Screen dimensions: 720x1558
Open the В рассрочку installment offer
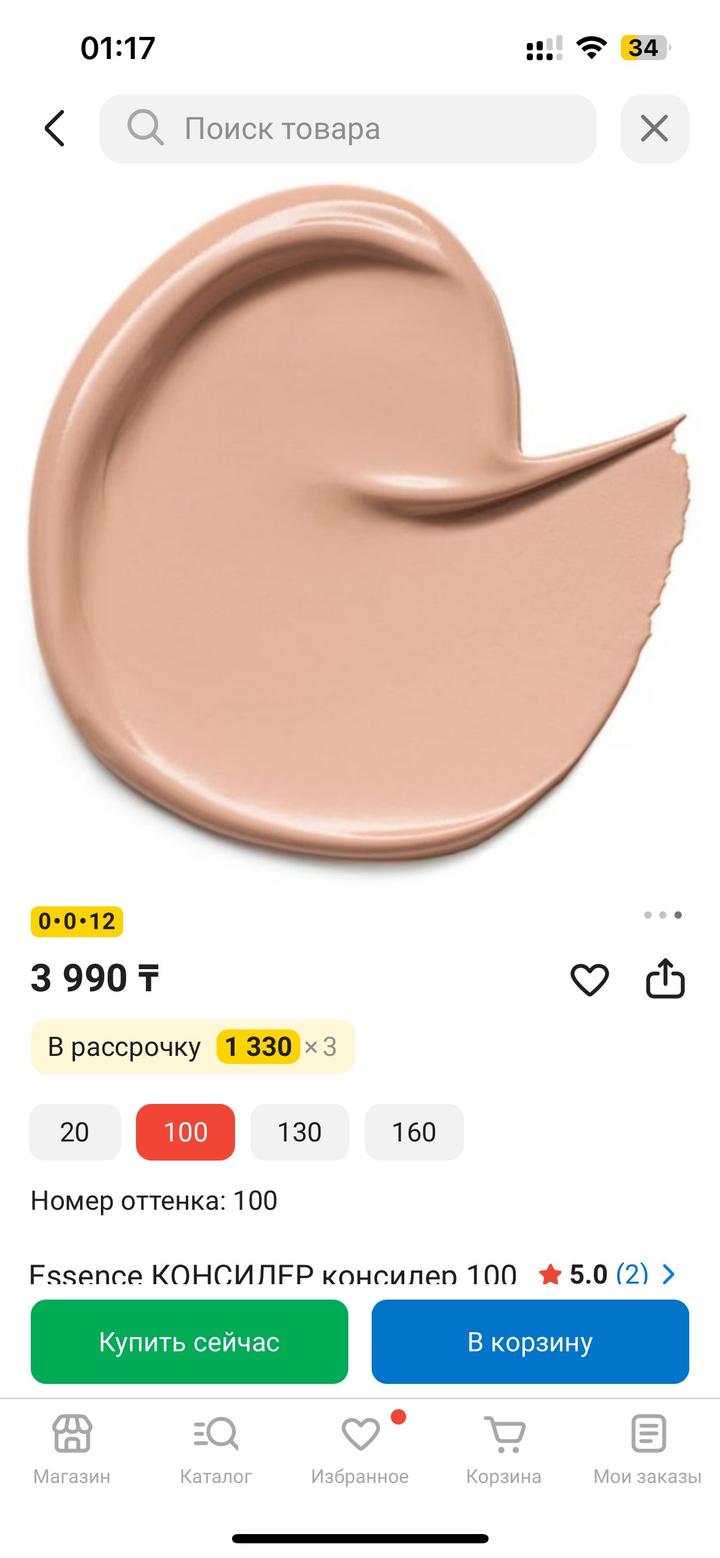coord(192,1047)
